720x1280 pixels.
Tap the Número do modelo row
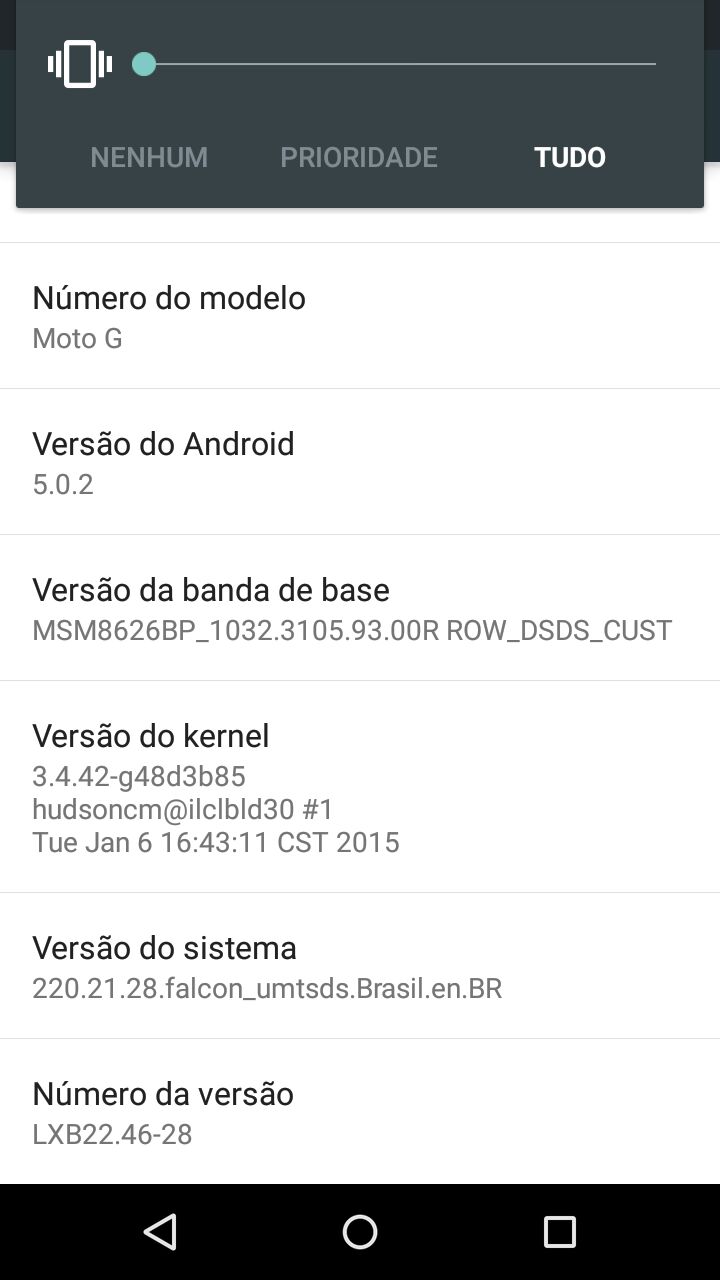point(360,316)
